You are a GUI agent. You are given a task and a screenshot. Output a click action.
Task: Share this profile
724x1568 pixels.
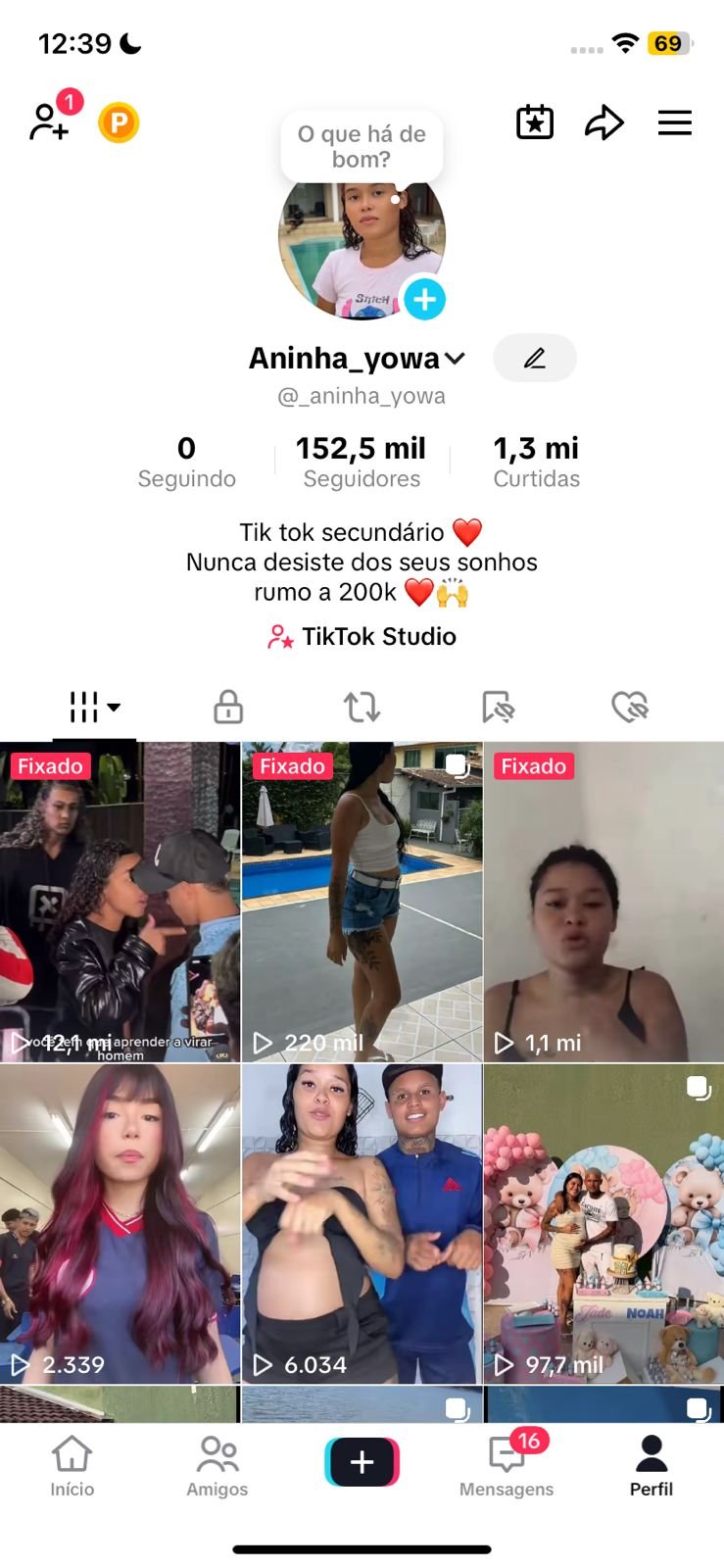click(603, 122)
